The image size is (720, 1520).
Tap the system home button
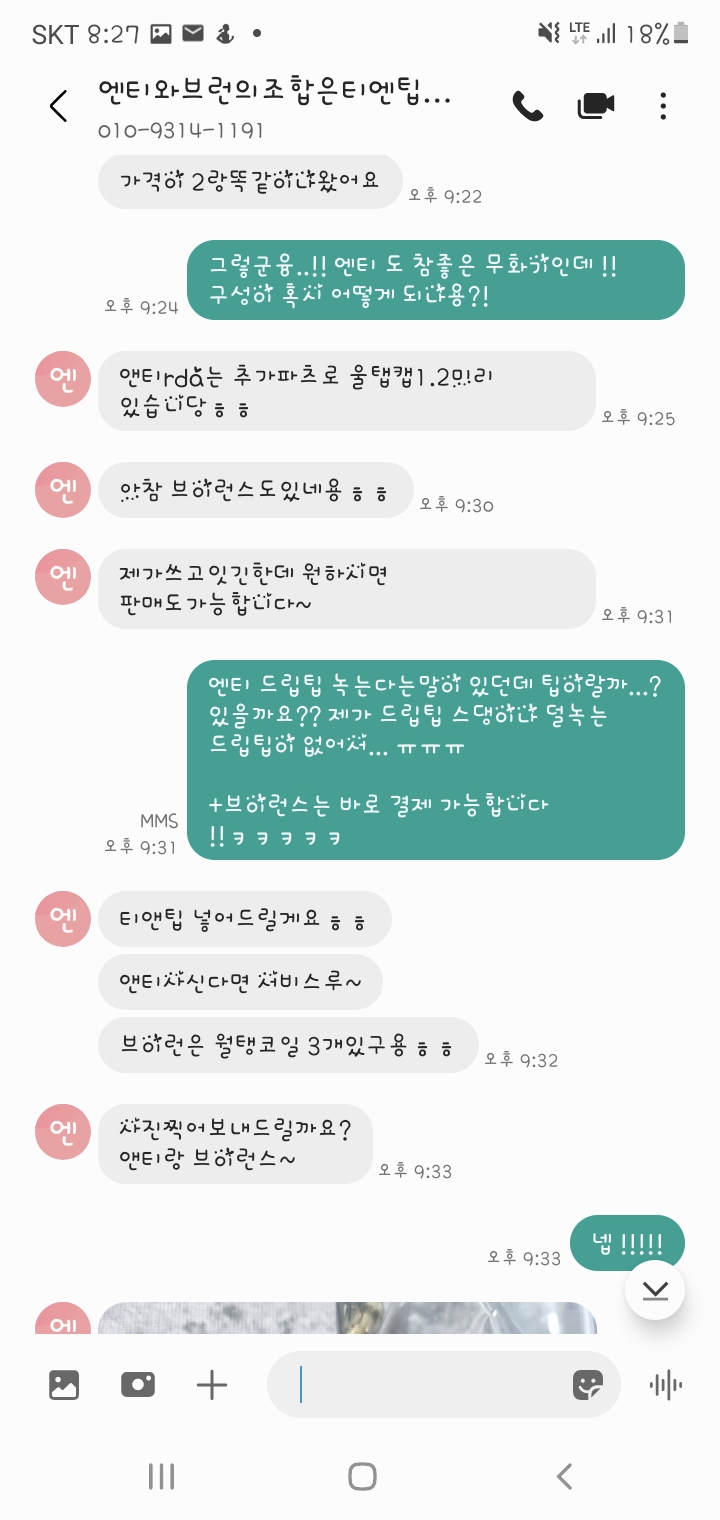(361, 1476)
